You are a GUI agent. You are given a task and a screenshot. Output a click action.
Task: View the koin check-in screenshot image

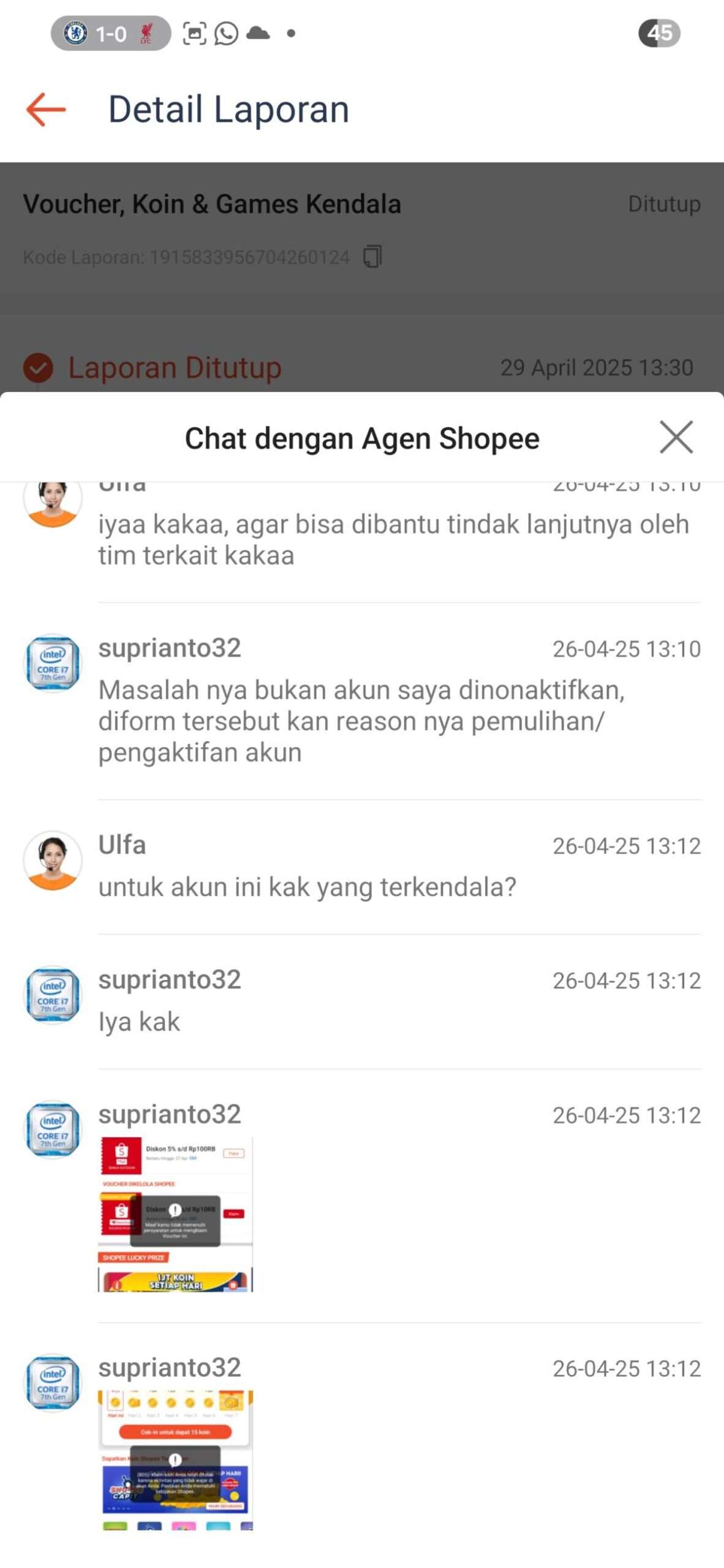pyautogui.click(x=175, y=1460)
